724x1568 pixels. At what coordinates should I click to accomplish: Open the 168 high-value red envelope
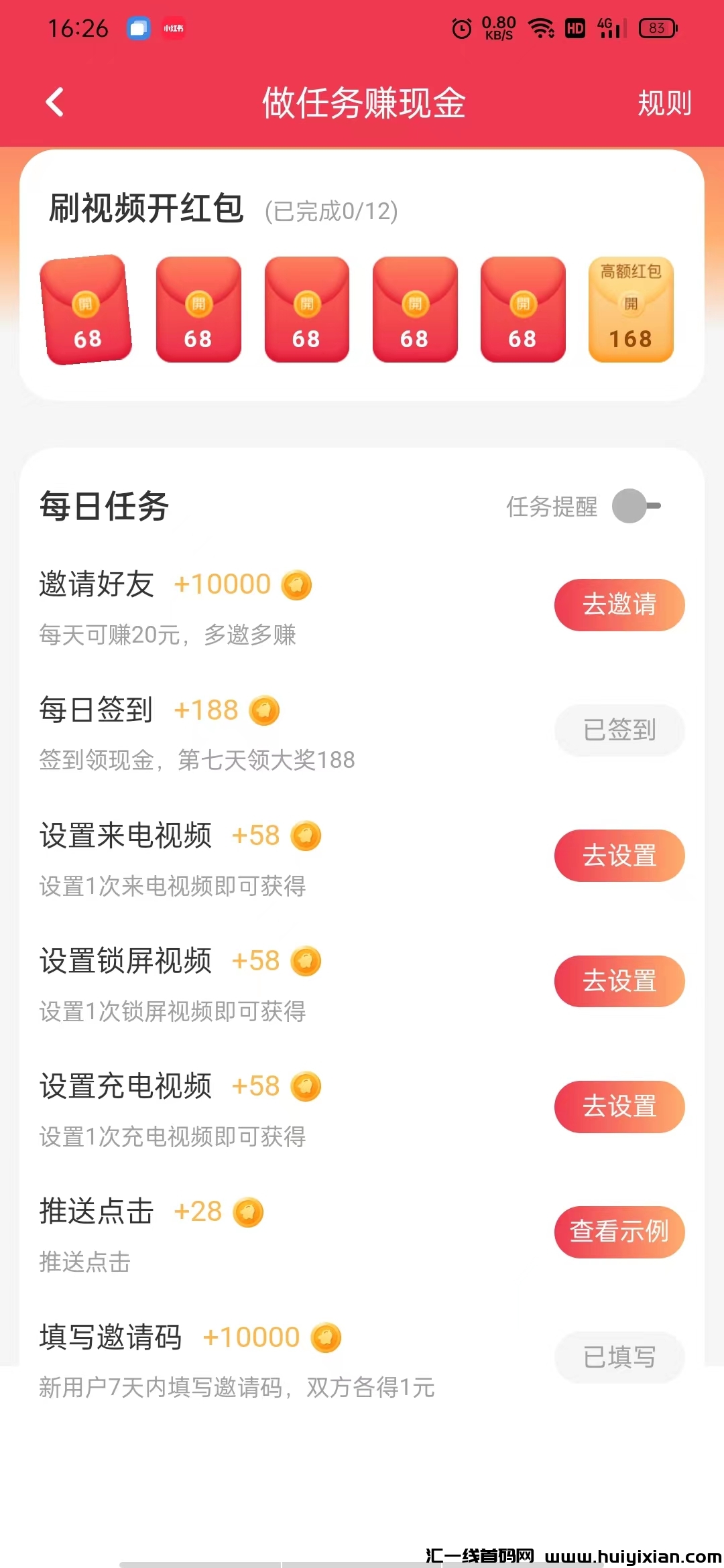(631, 310)
